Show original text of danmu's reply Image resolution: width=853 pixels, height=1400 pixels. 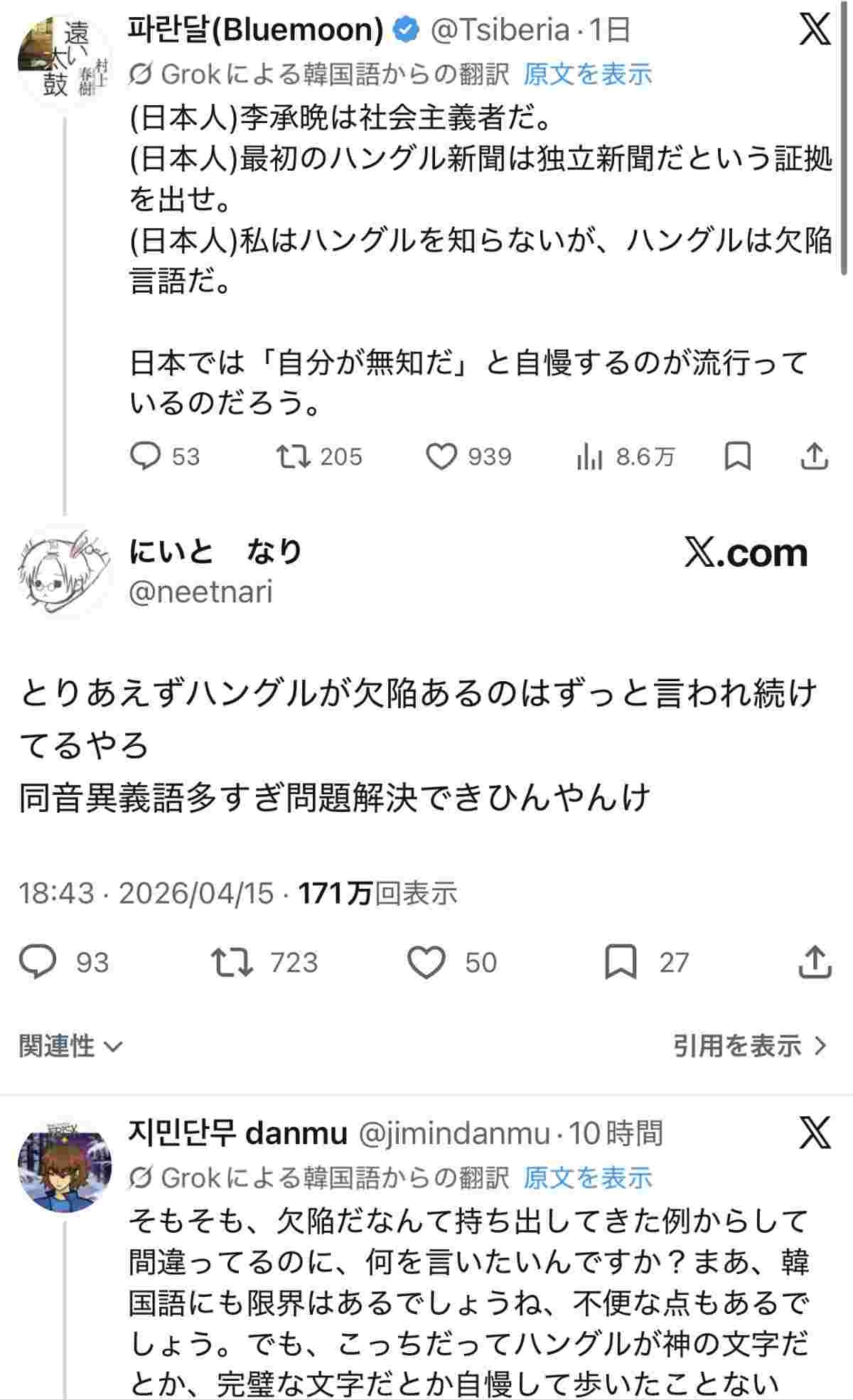pyautogui.click(x=587, y=1178)
